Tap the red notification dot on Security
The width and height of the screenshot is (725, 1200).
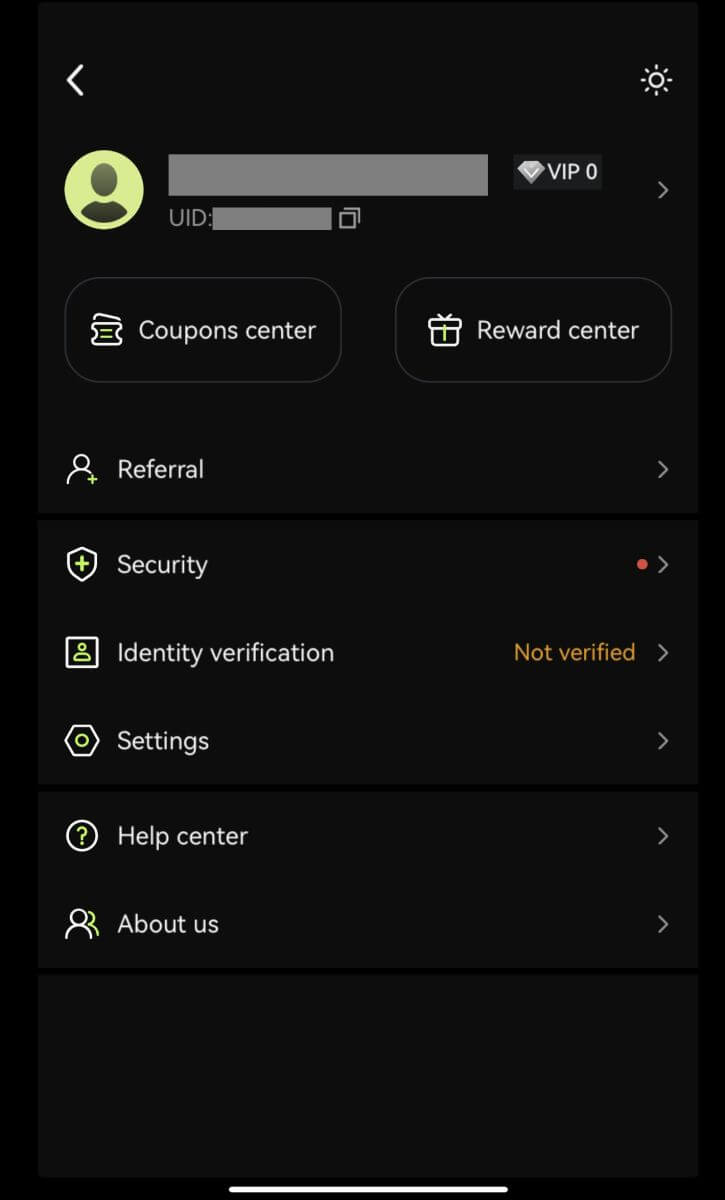(x=641, y=563)
